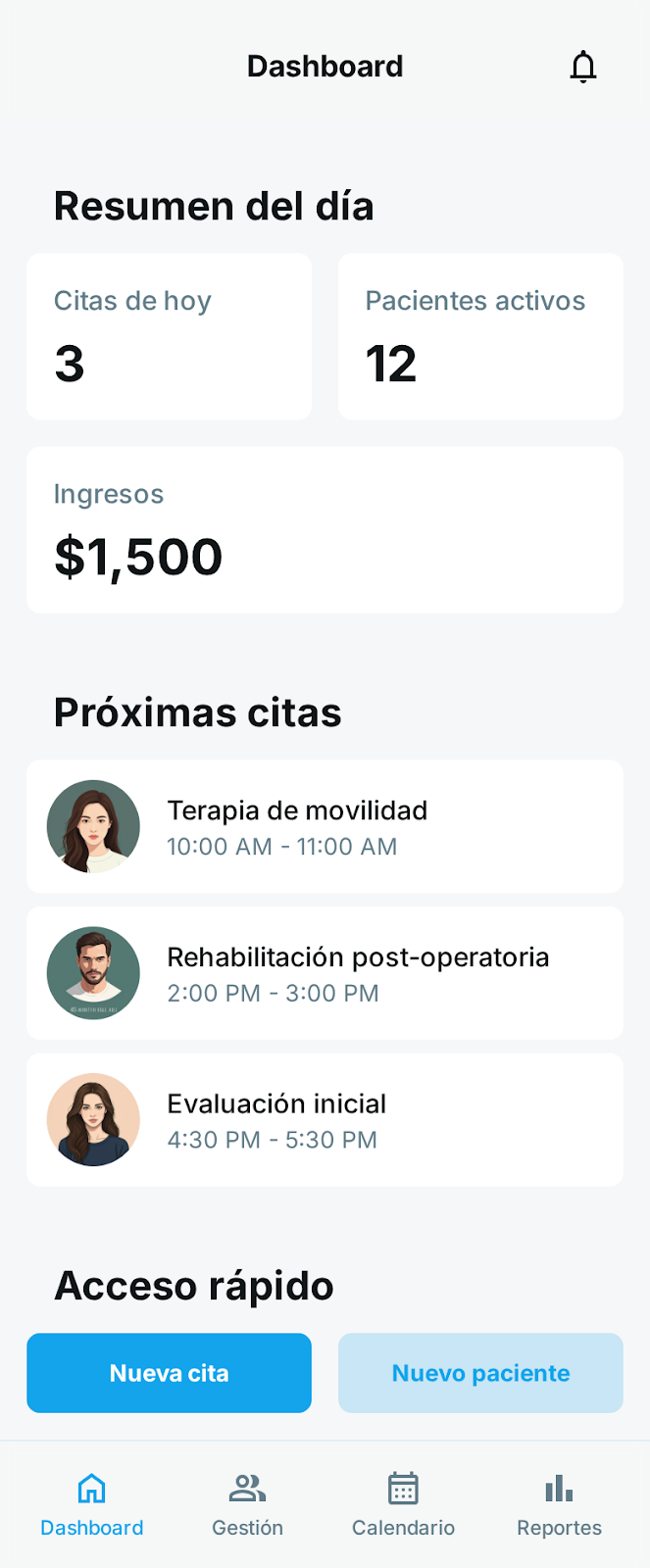Open the Citas de hoy card
Image resolution: width=650 pixels, height=1568 pixels.
[x=169, y=336]
